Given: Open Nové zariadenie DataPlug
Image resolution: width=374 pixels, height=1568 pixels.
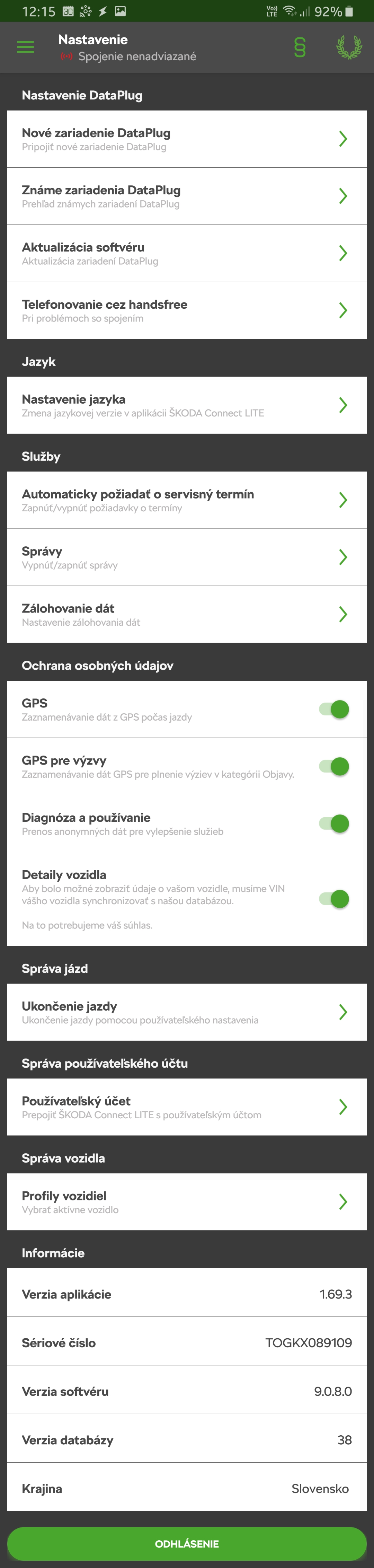Looking at the screenshot, I should point(187,139).
